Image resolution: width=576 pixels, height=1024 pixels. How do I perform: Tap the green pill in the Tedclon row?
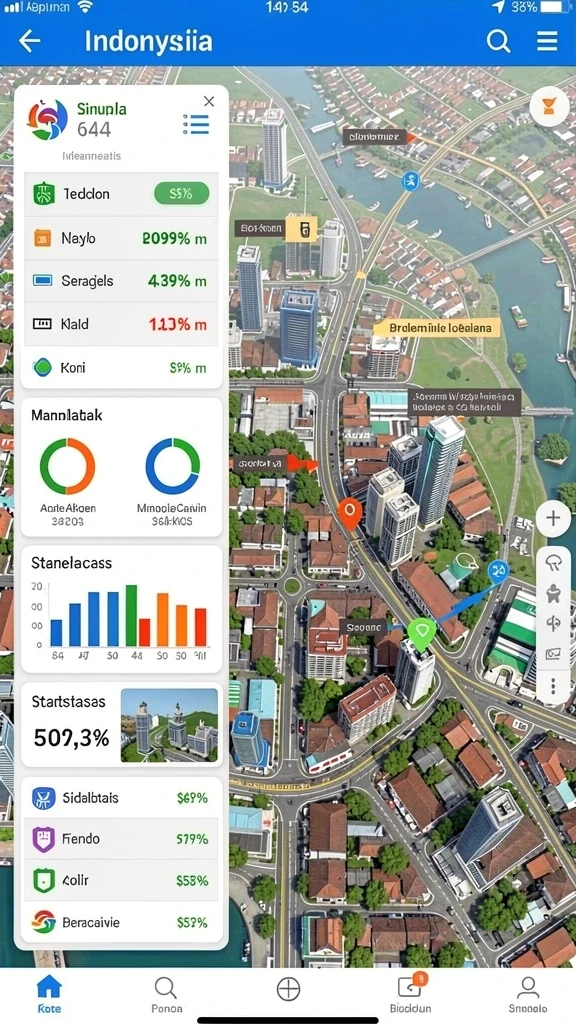182,193
